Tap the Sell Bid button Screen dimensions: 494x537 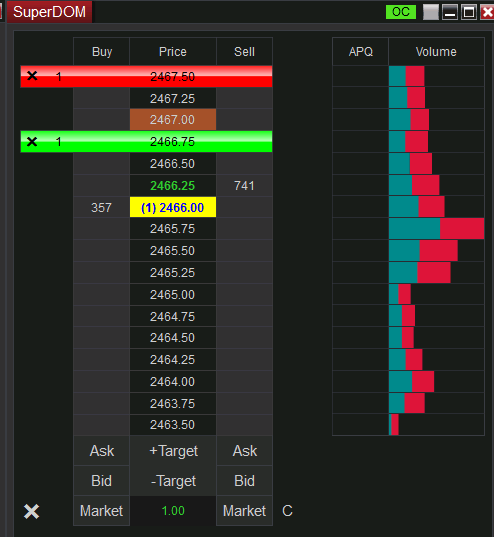coord(244,481)
